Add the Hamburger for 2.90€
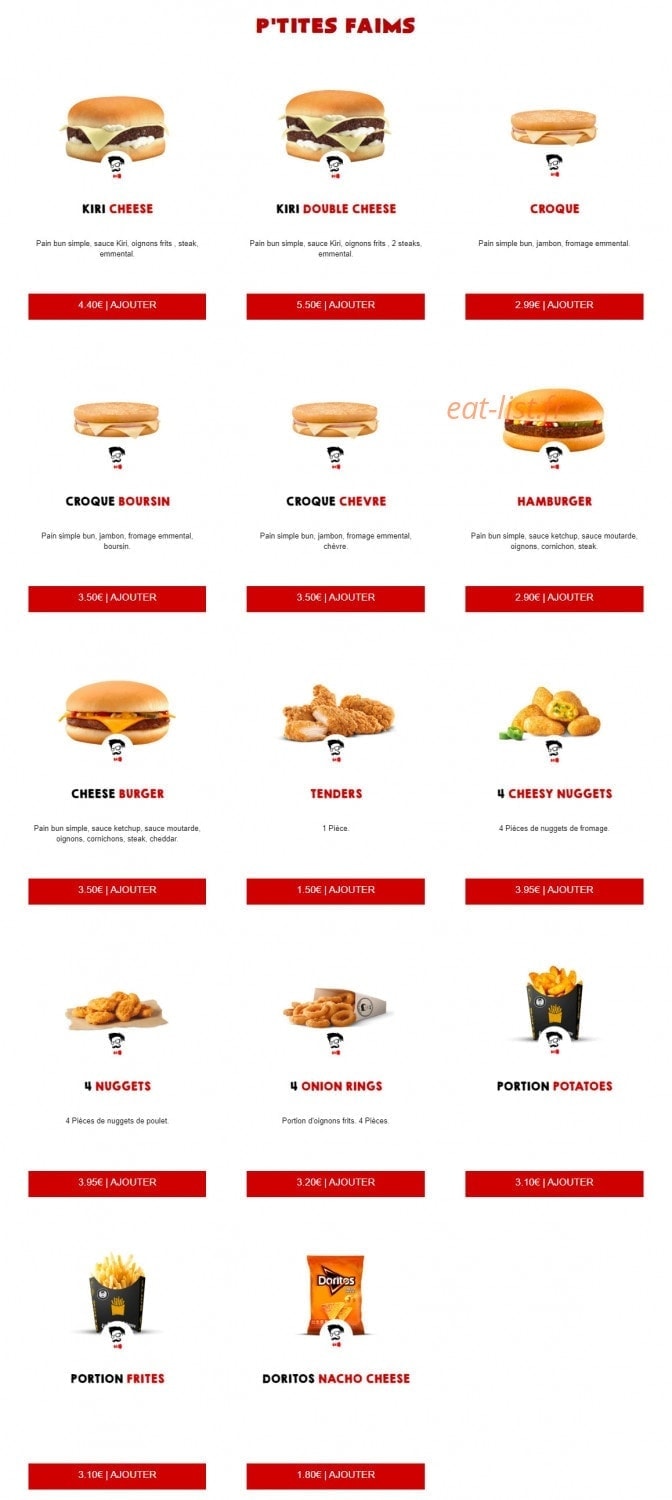This screenshot has height=1500, width=672. pos(554,598)
